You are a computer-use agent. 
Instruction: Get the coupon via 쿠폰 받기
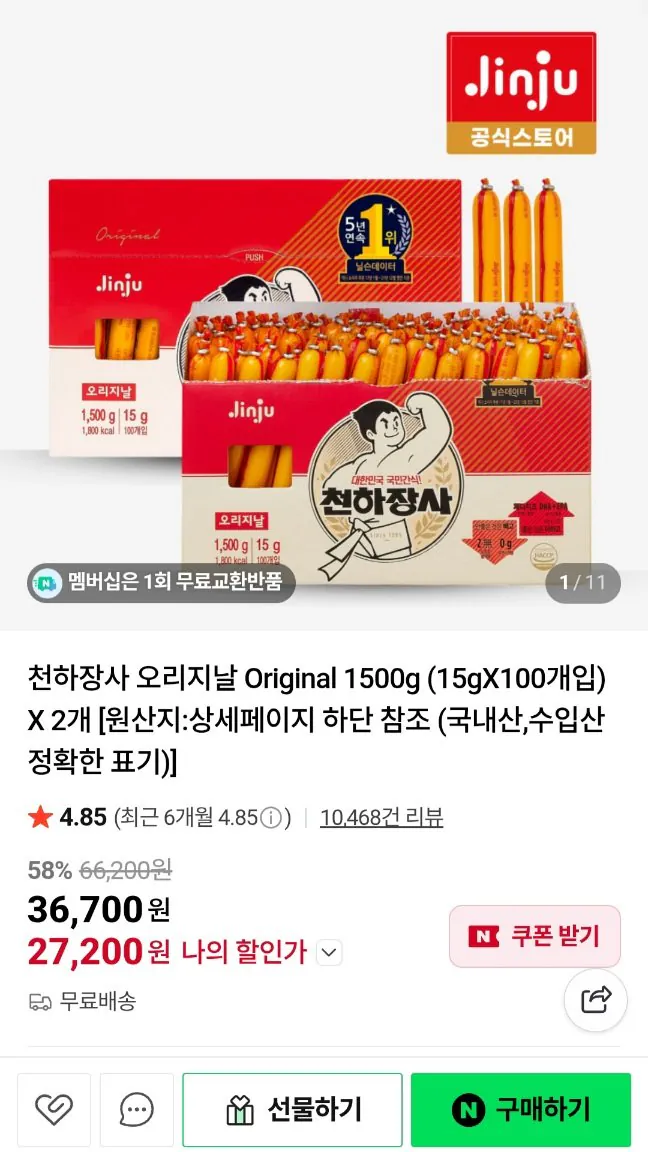coord(535,936)
